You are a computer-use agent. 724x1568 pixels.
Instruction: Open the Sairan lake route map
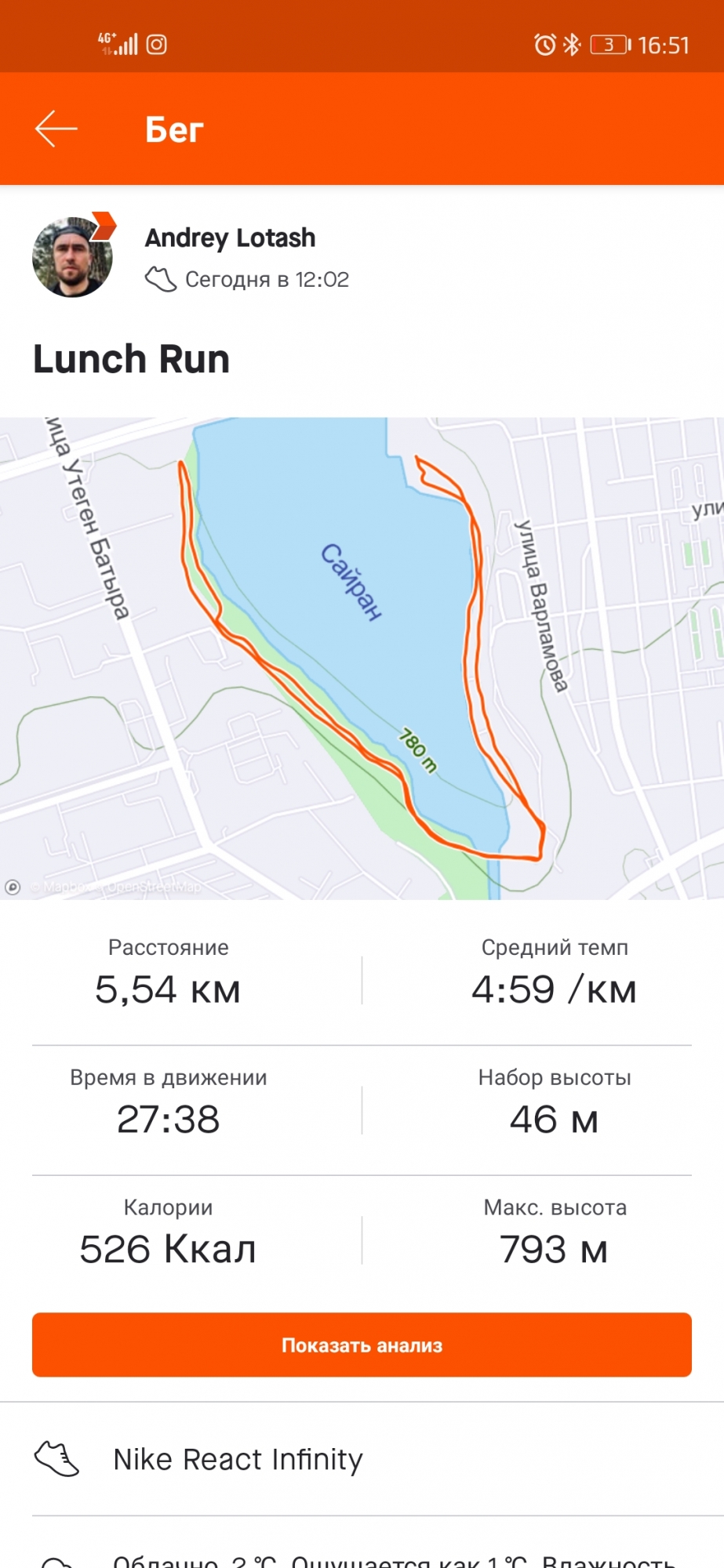[x=362, y=657]
